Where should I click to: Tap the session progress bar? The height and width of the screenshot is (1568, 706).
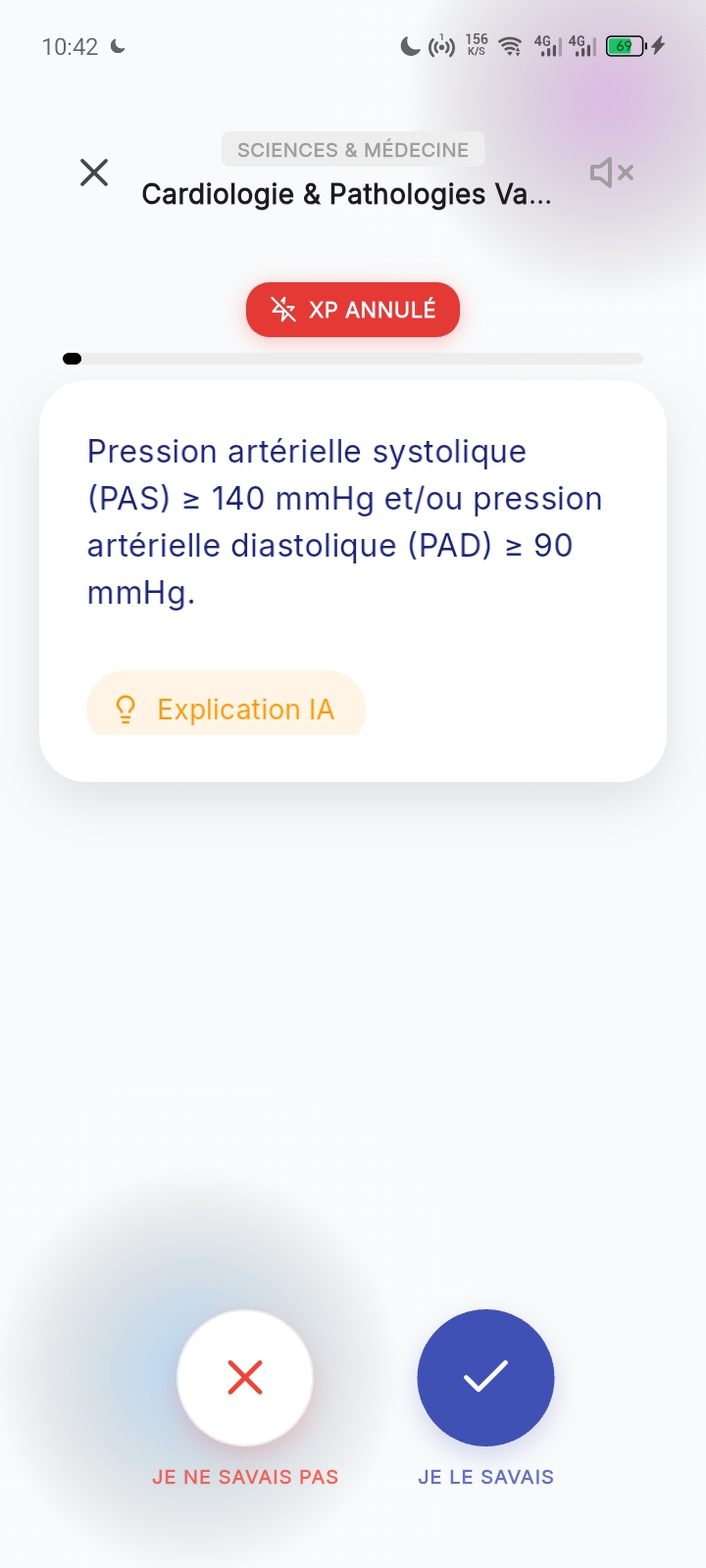point(352,359)
